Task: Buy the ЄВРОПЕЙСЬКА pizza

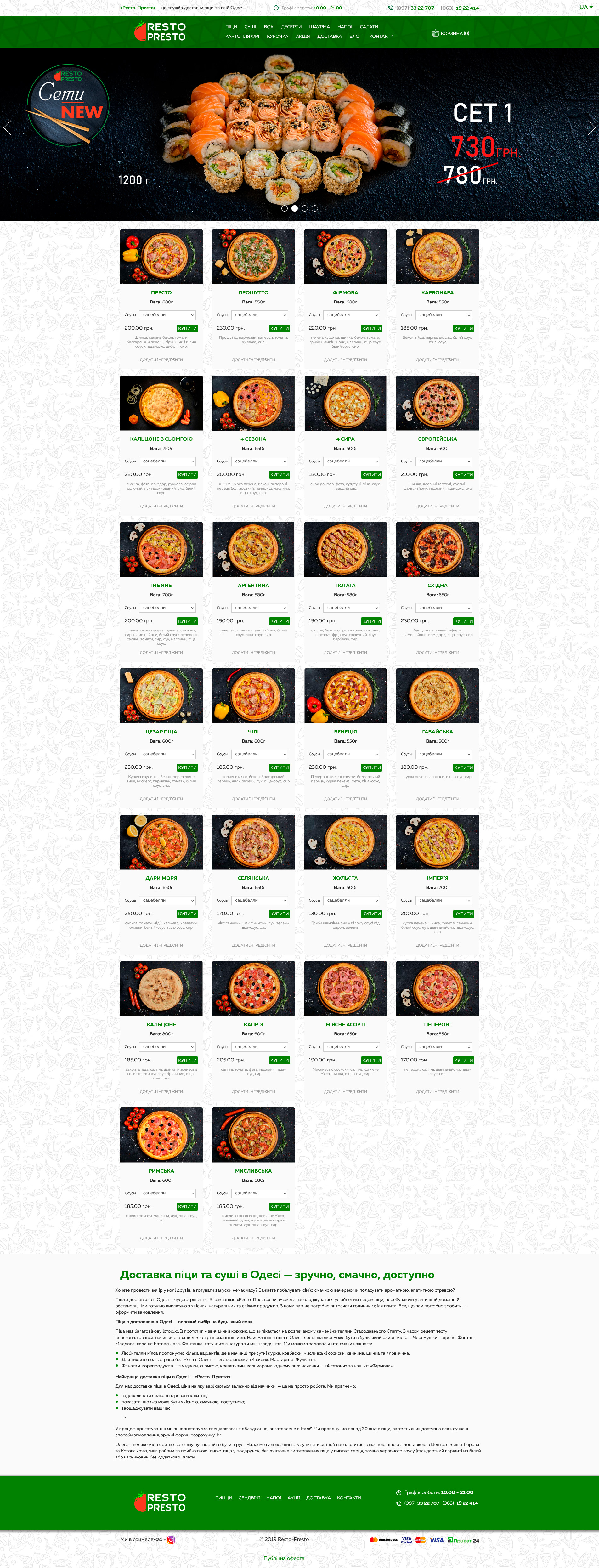Action: click(463, 475)
